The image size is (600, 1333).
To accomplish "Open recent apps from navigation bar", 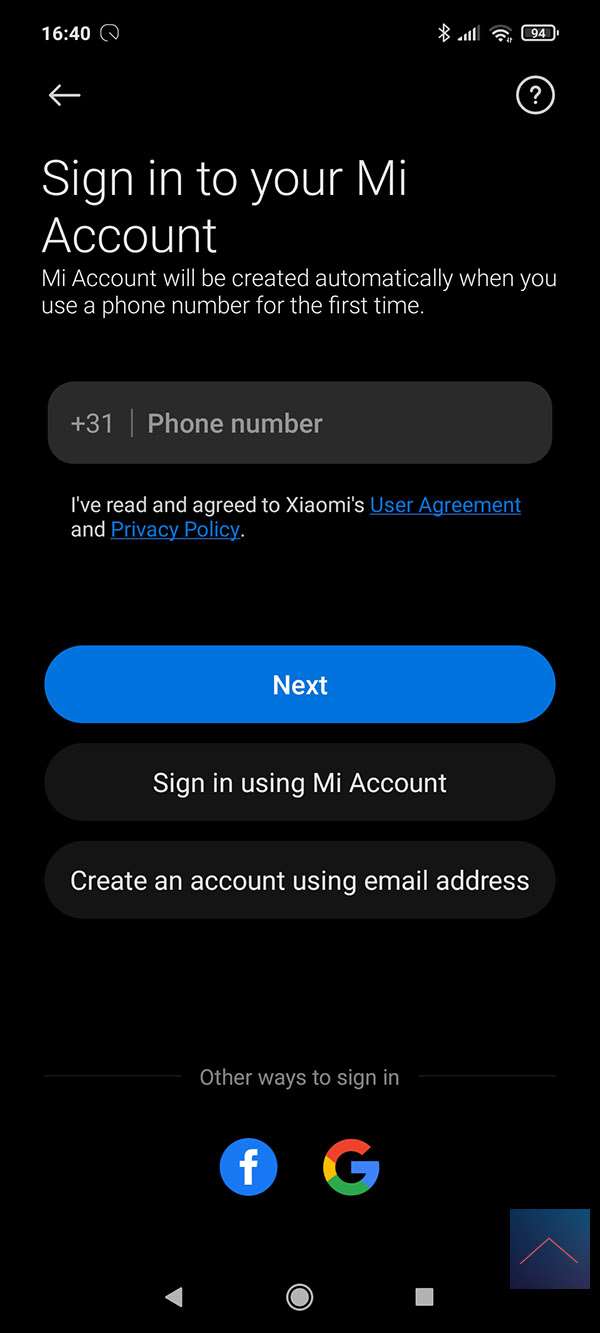I will click(x=424, y=1297).
